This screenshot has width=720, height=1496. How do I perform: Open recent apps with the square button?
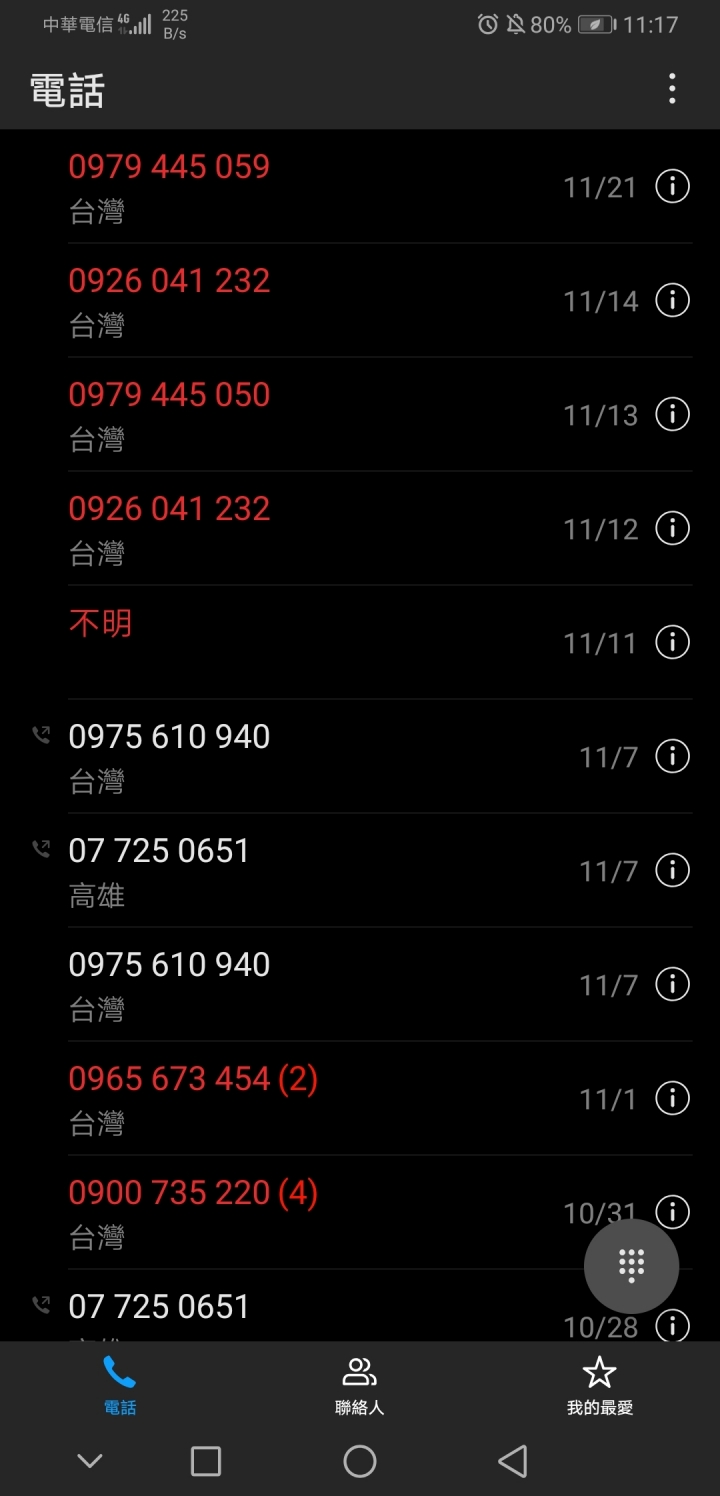[x=205, y=1461]
